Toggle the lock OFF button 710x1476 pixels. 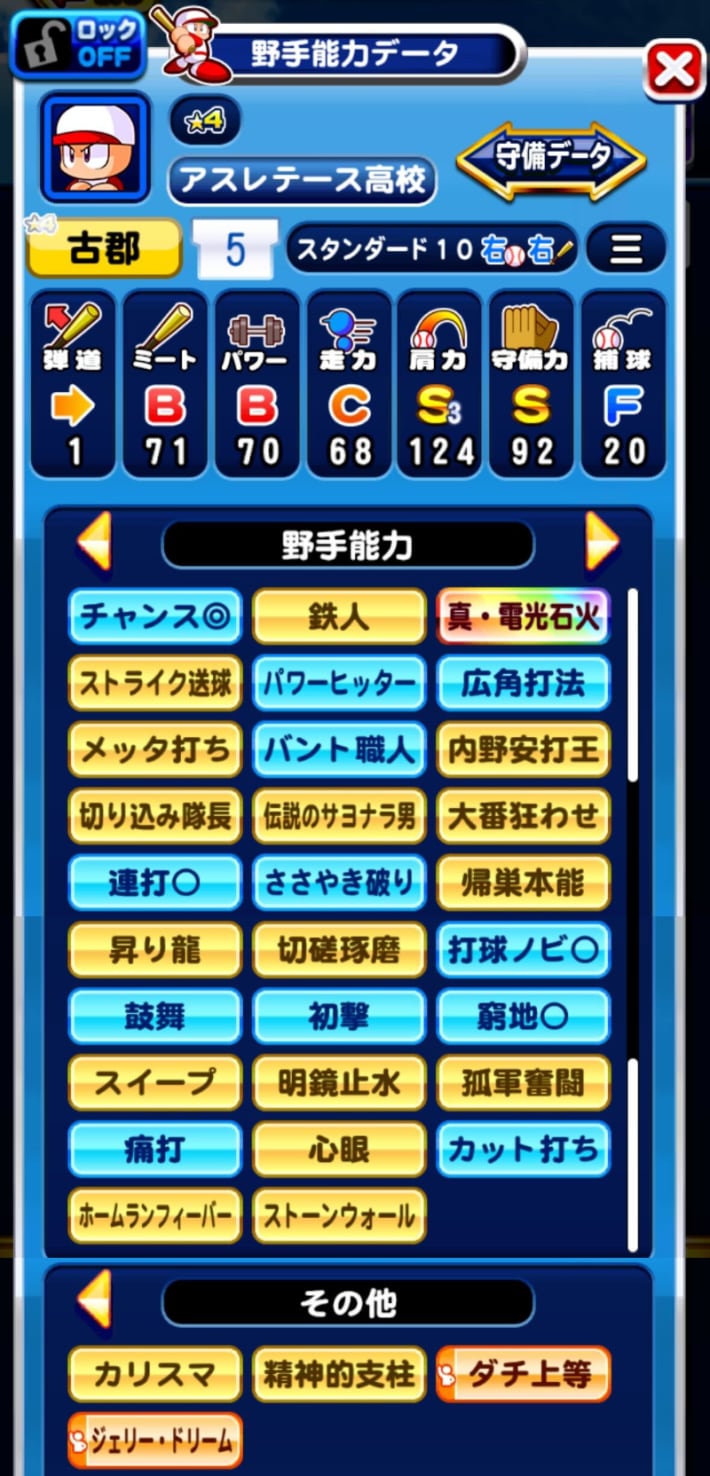[x=78, y=45]
